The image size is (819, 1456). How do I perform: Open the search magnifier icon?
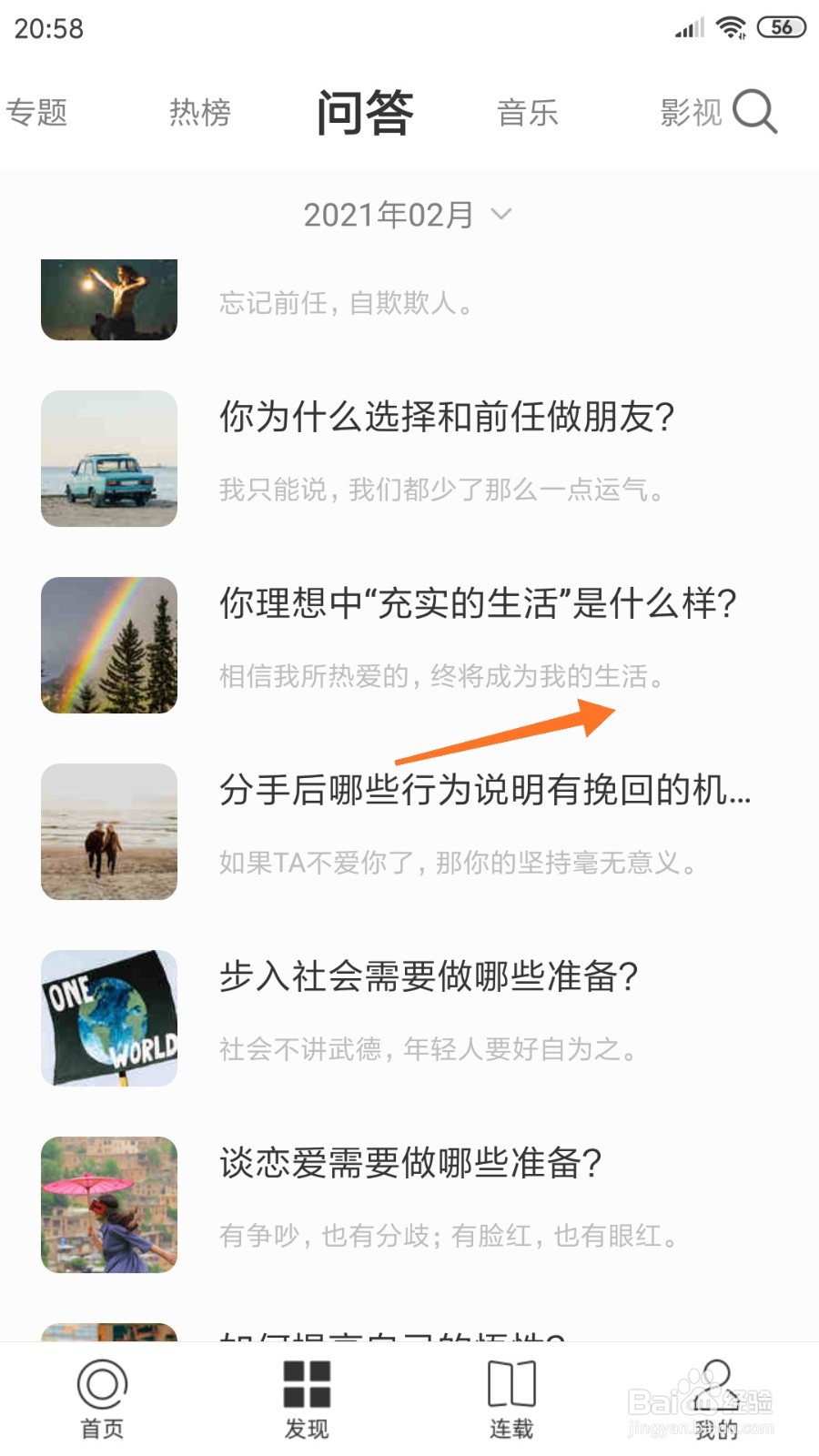[754, 113]
